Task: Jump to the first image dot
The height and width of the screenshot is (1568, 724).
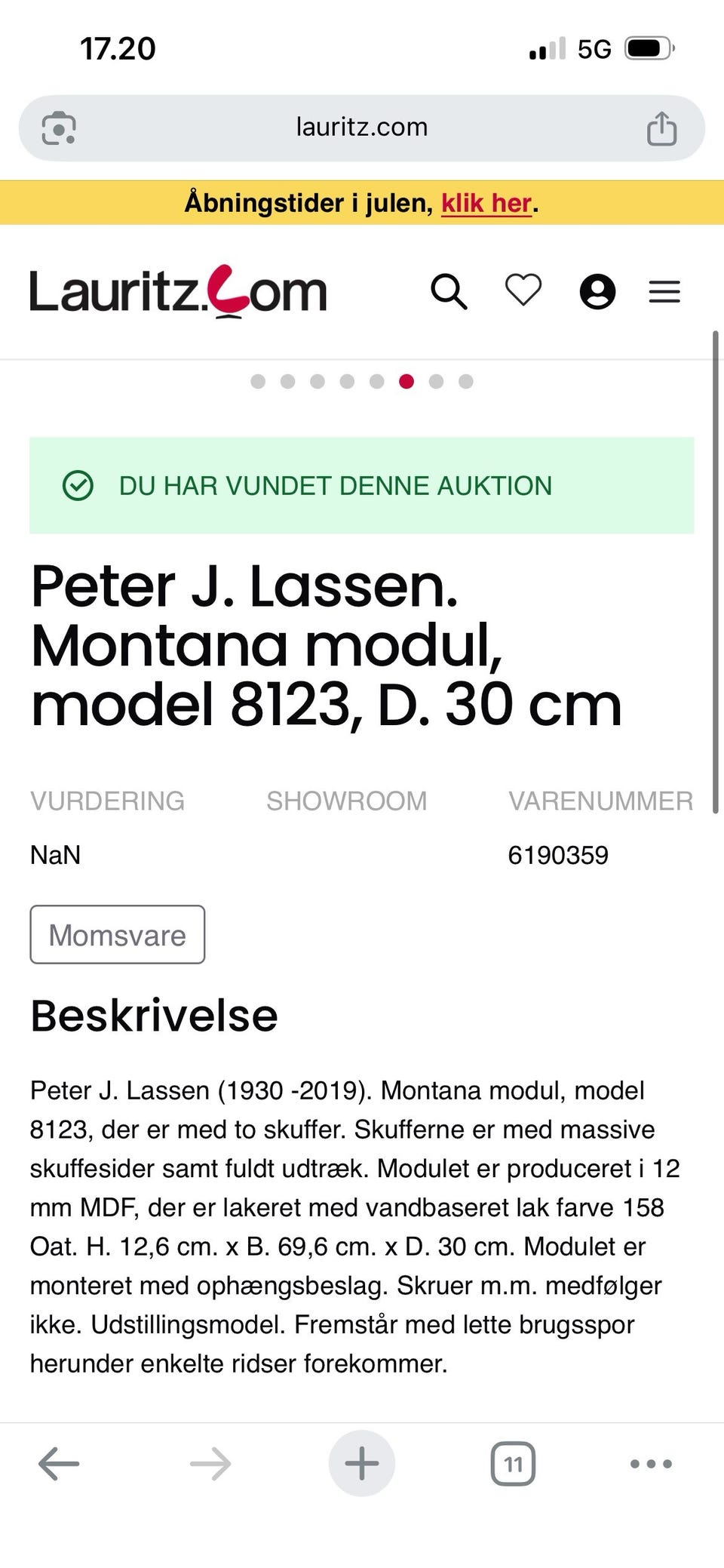Action: [x=258, y=381]
